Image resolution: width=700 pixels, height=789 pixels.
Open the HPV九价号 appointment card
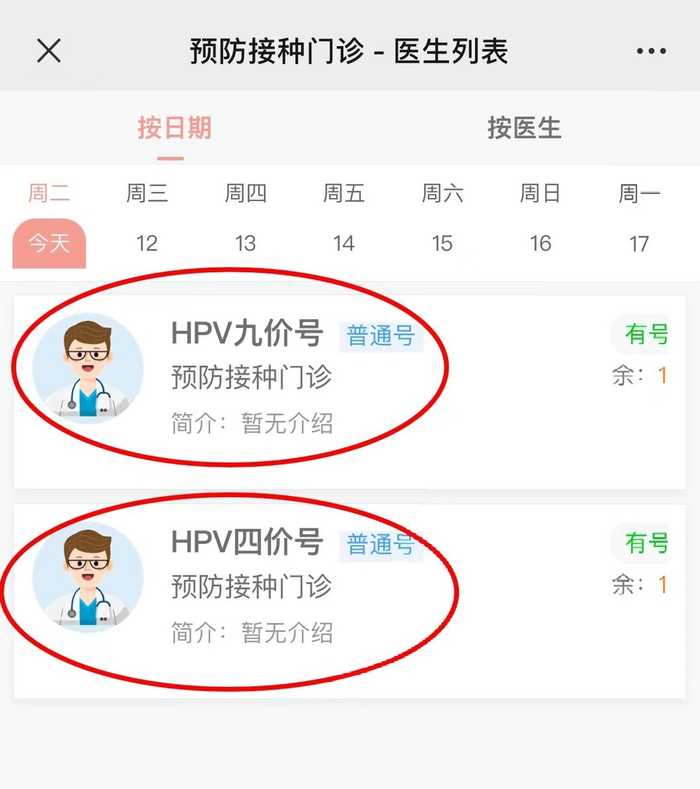[350, 392]
